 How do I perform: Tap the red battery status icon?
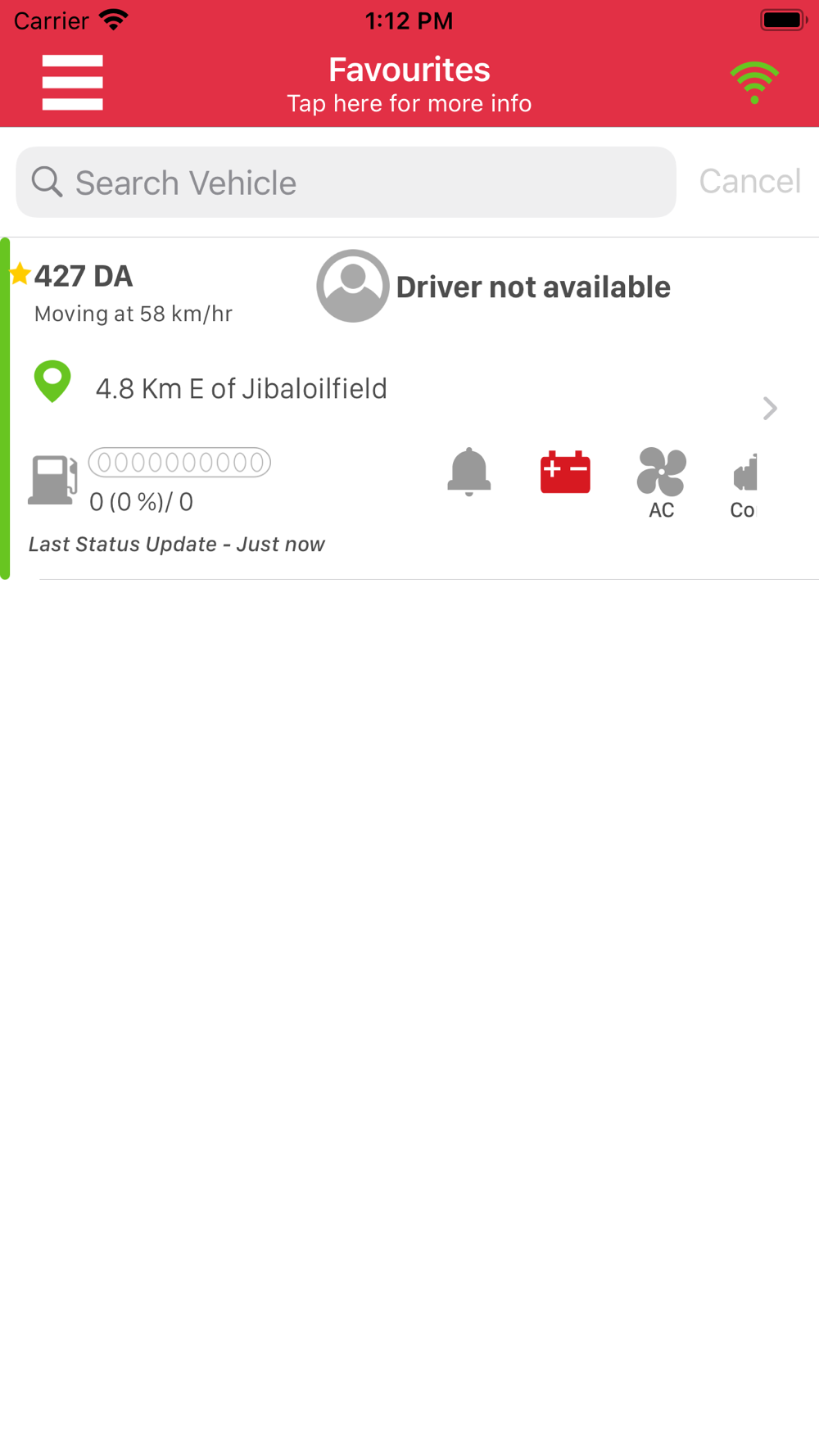coord(565,472)
